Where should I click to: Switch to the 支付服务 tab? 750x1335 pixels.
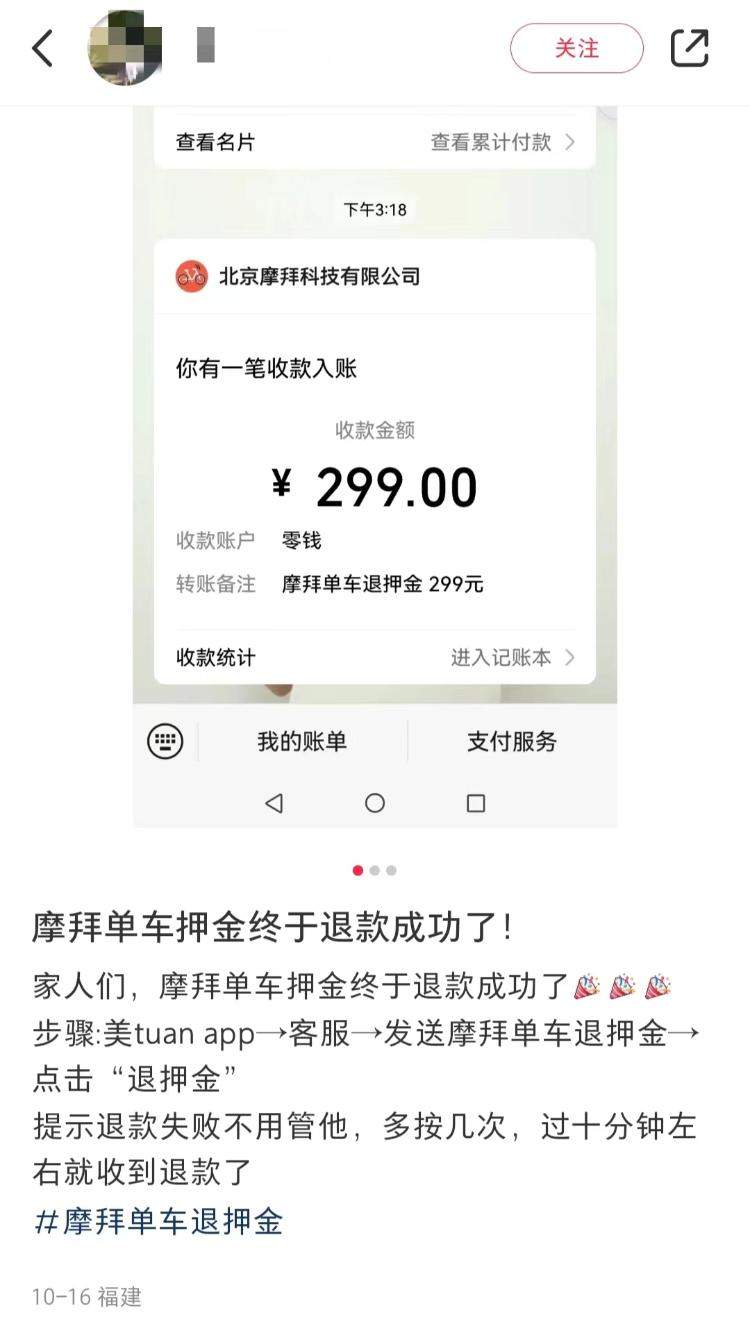(513, 741)
